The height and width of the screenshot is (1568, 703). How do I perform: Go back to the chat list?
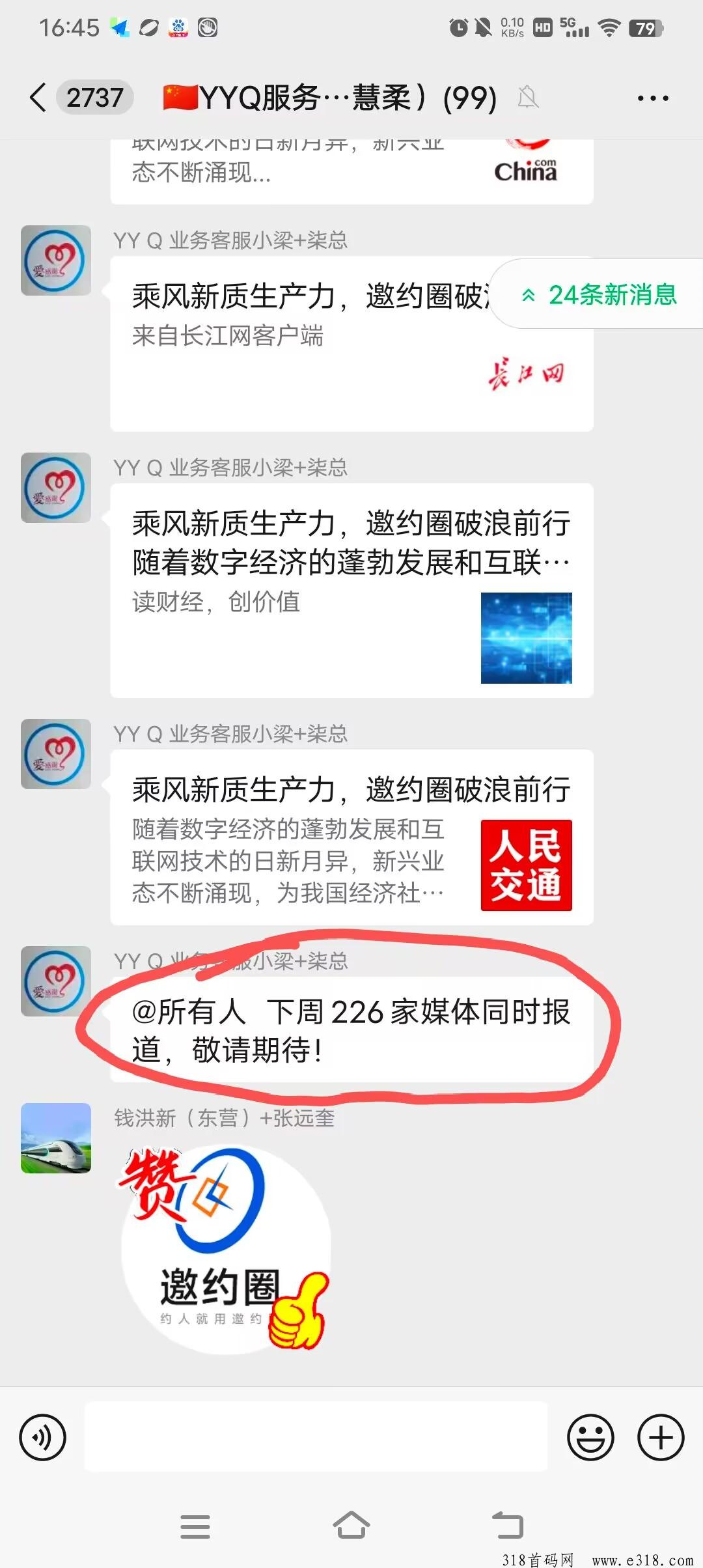pos(39,98)
